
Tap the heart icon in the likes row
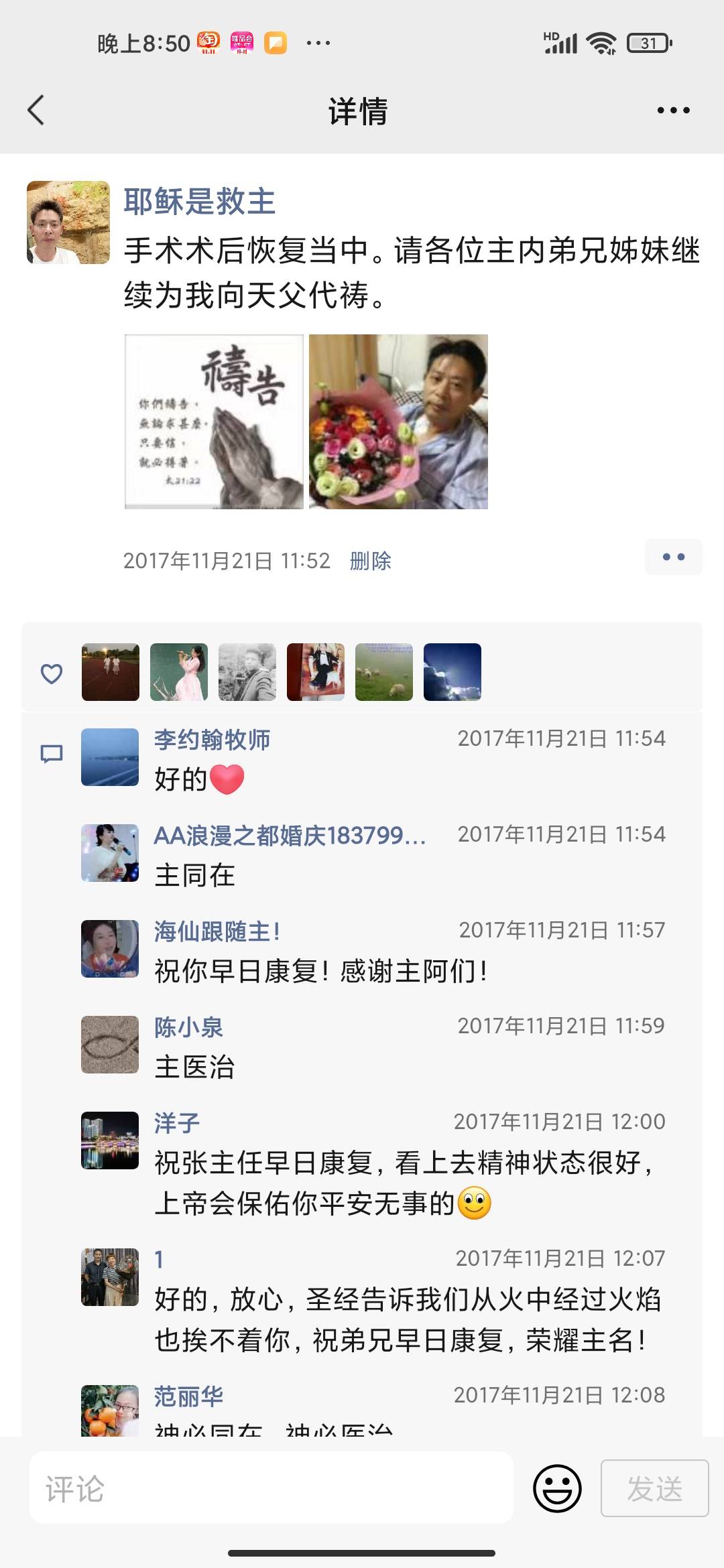pos(50,673)
